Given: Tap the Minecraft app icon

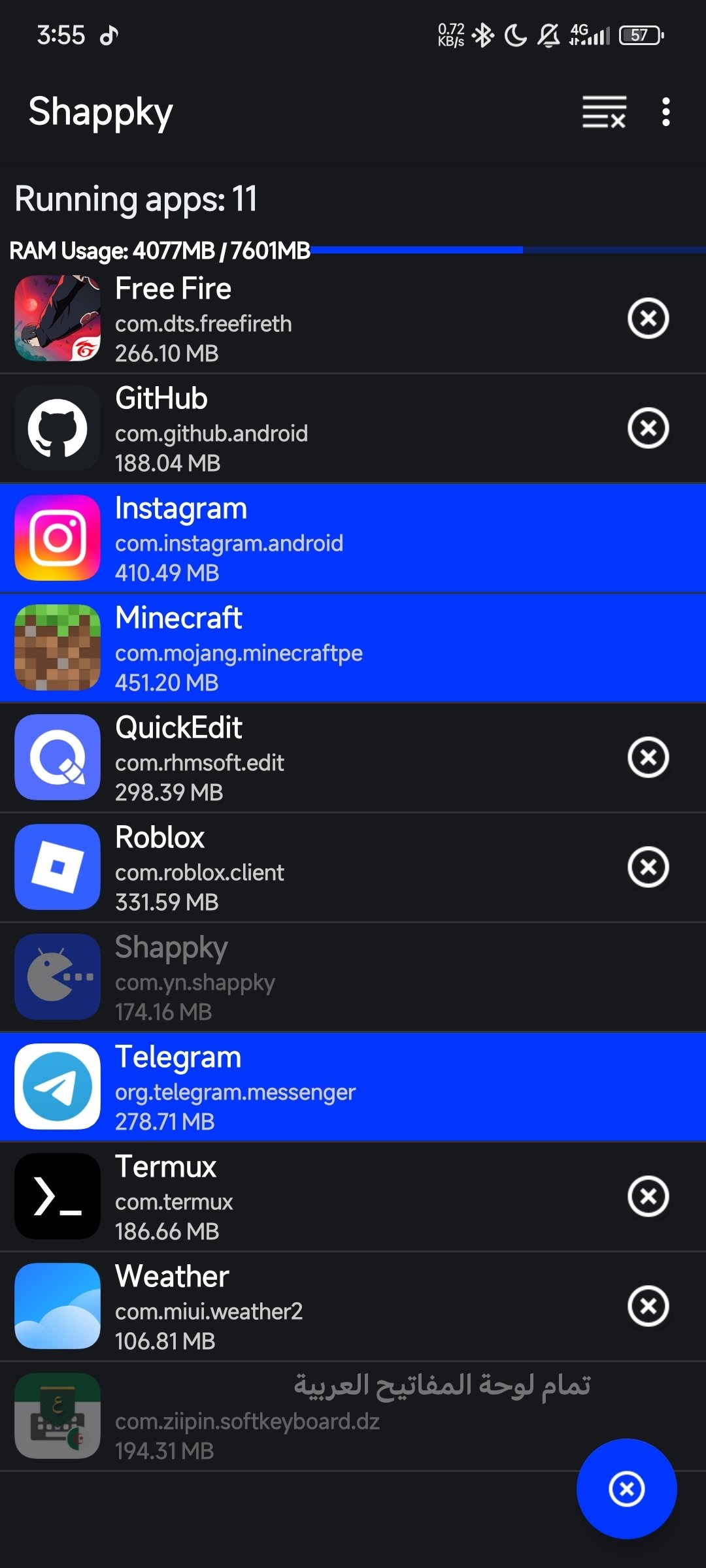Looking at the screenshot, I should (x=57, y=647).
